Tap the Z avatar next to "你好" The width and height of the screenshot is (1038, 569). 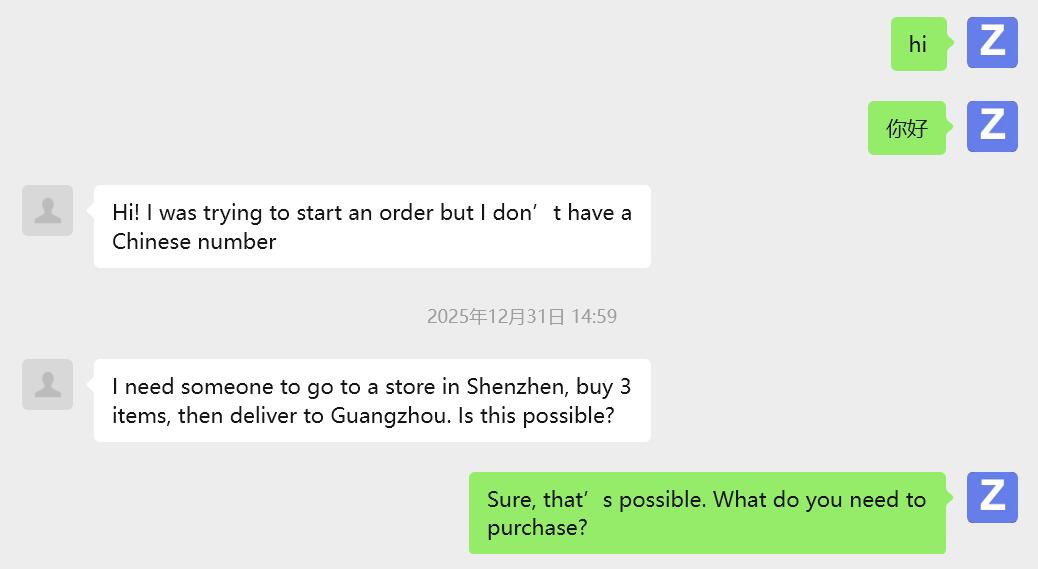[x=991, y=127]
